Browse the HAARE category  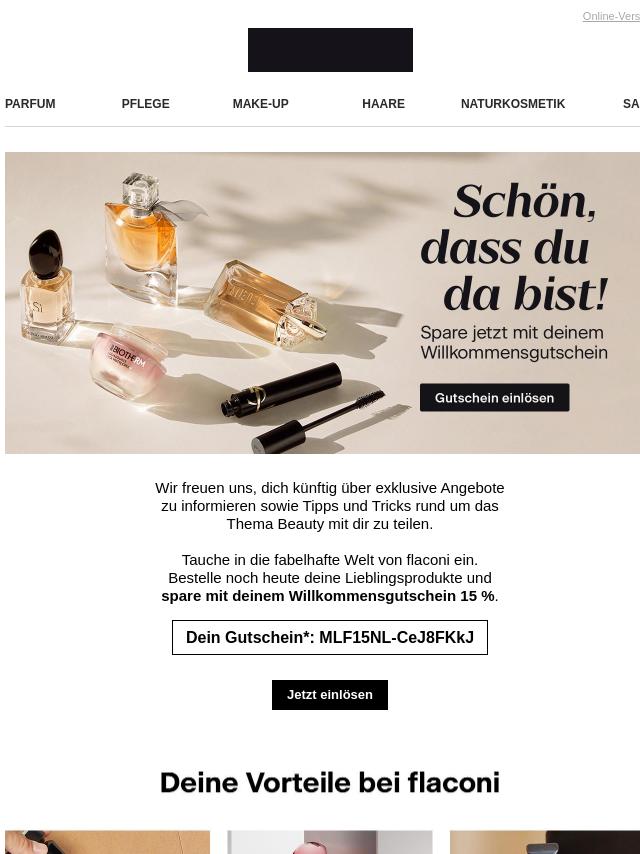point(383,104)
